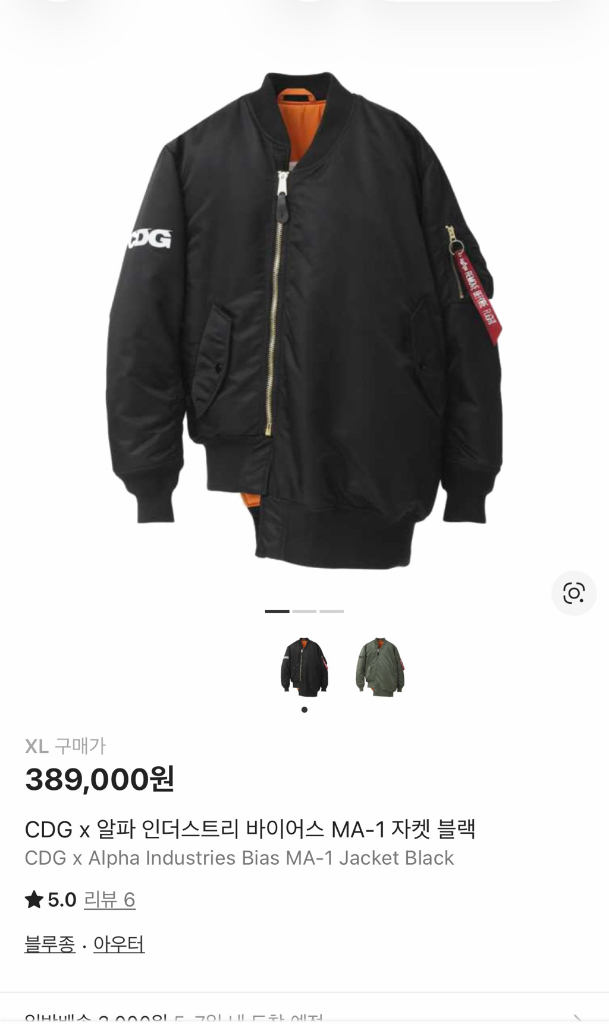Viewport: 609px width, 1024px height.
Task: Tap the main jacket product image
Action: tap(304, 320)
